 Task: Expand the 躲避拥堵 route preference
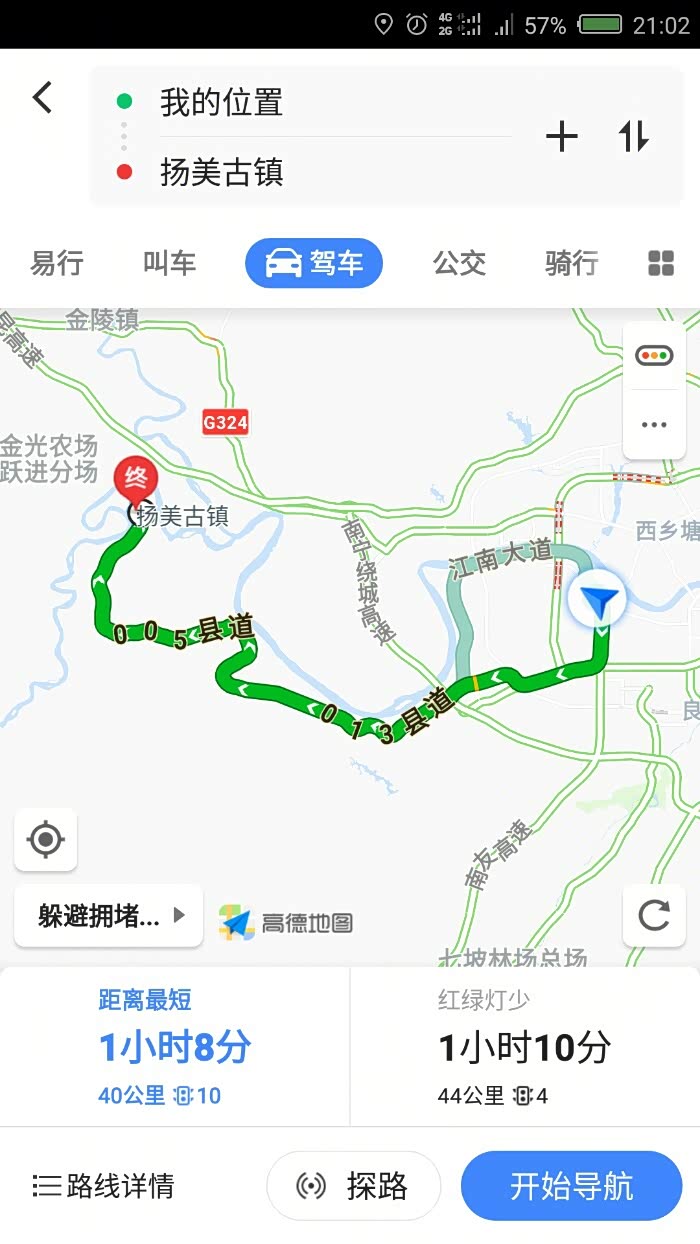tap(108, 916)
